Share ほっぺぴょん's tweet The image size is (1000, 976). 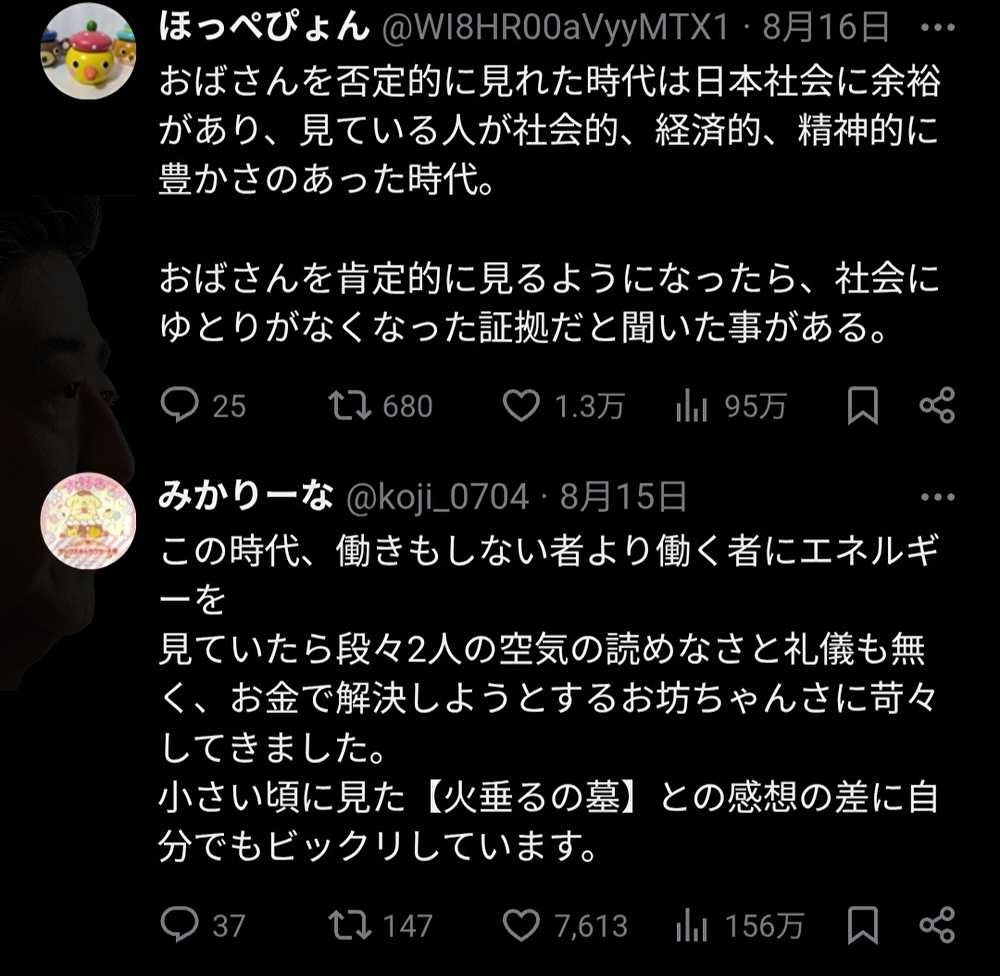coord(937,405)
